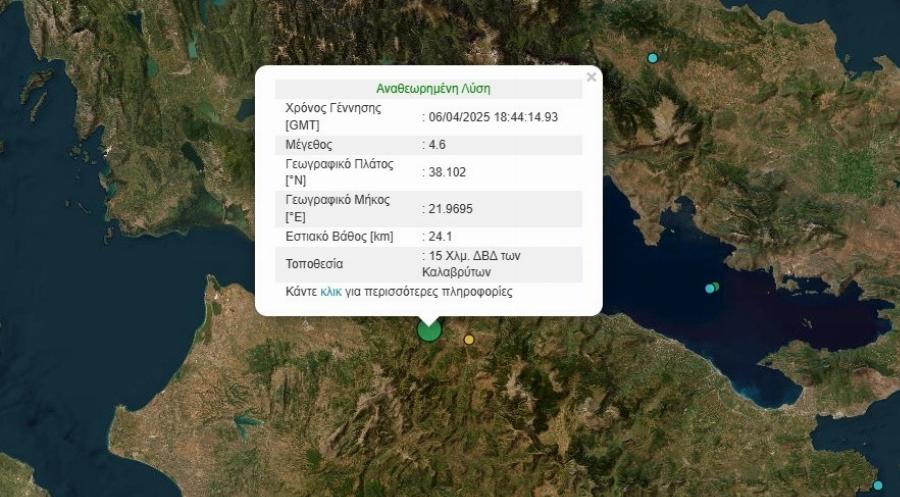Select the yellow earthquake marker
900x497 pixels.
(x=469, y=340)
